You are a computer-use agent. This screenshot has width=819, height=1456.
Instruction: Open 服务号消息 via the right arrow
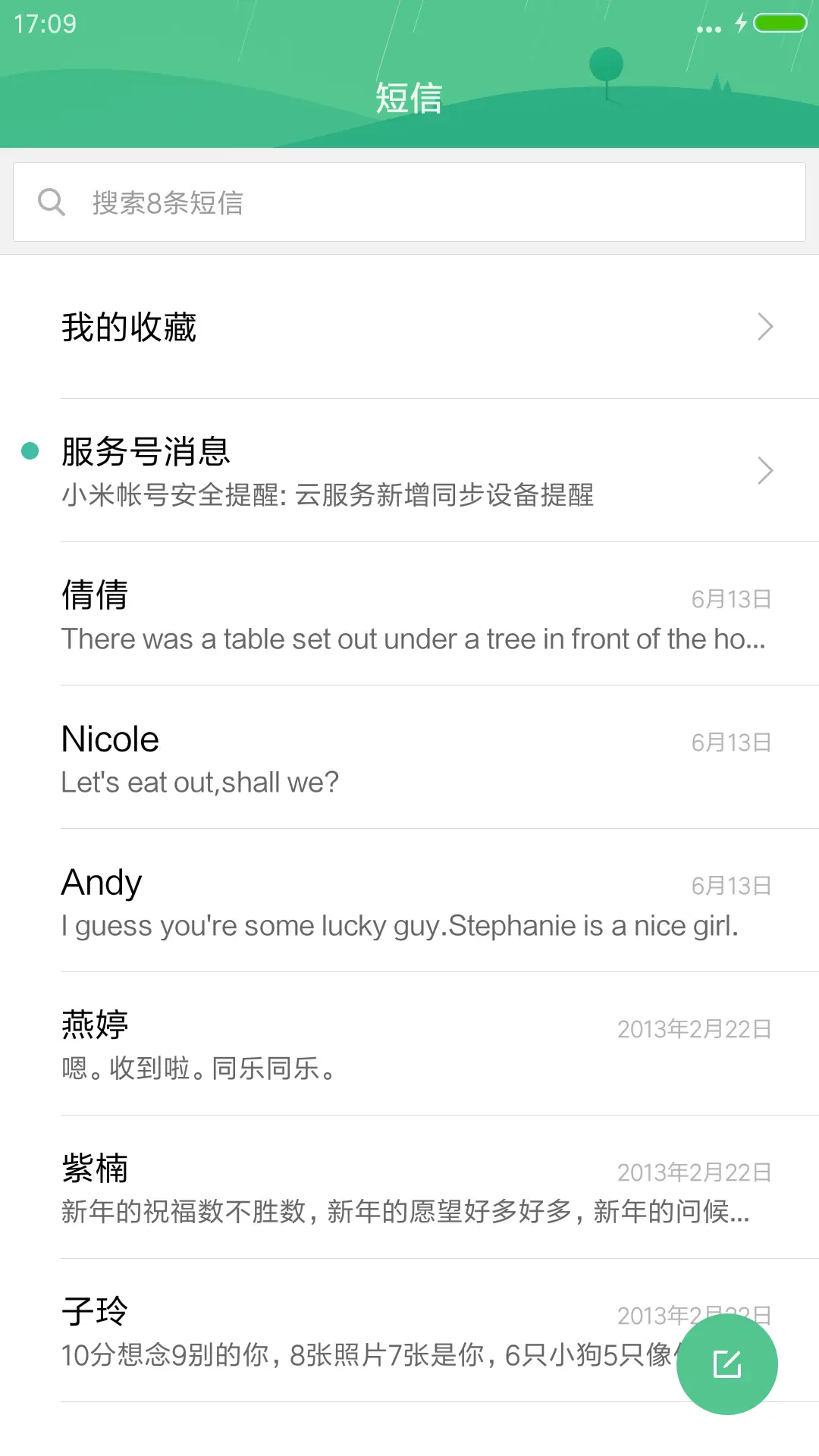[x=764, y=470]
